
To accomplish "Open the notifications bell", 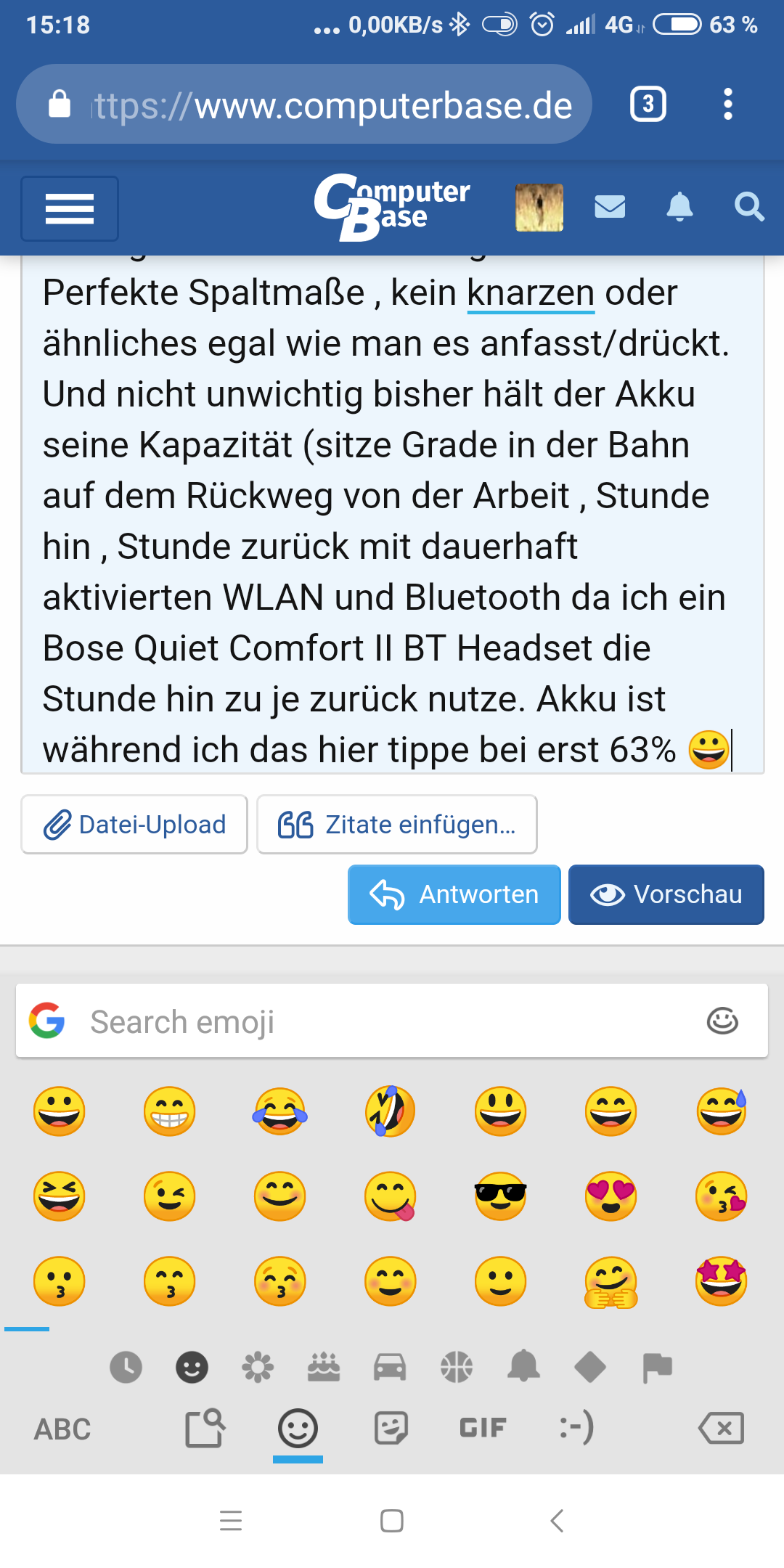I will coord(679,207).
